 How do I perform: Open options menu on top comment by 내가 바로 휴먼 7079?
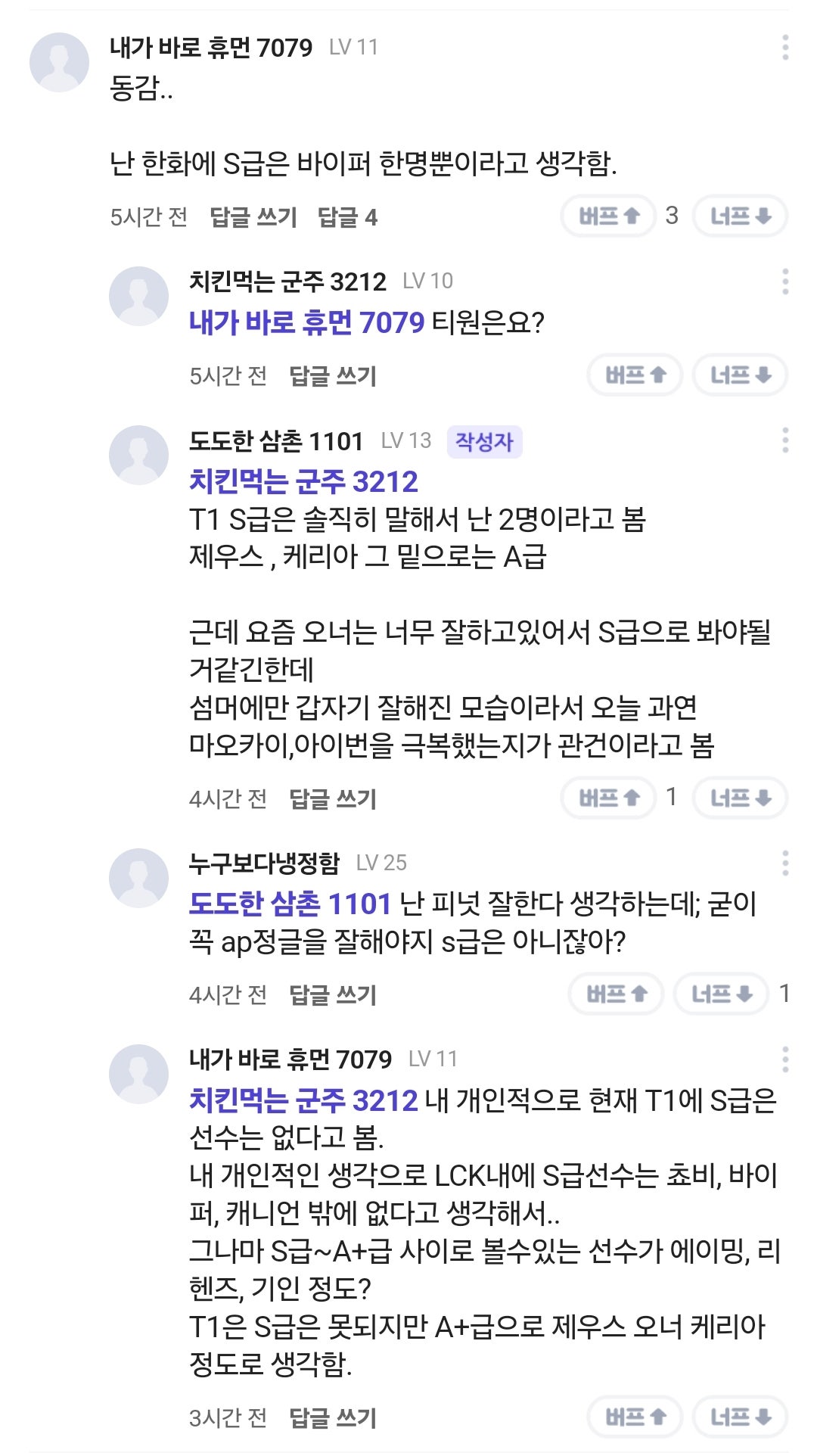pyautogui.click(x=787, y=48)
